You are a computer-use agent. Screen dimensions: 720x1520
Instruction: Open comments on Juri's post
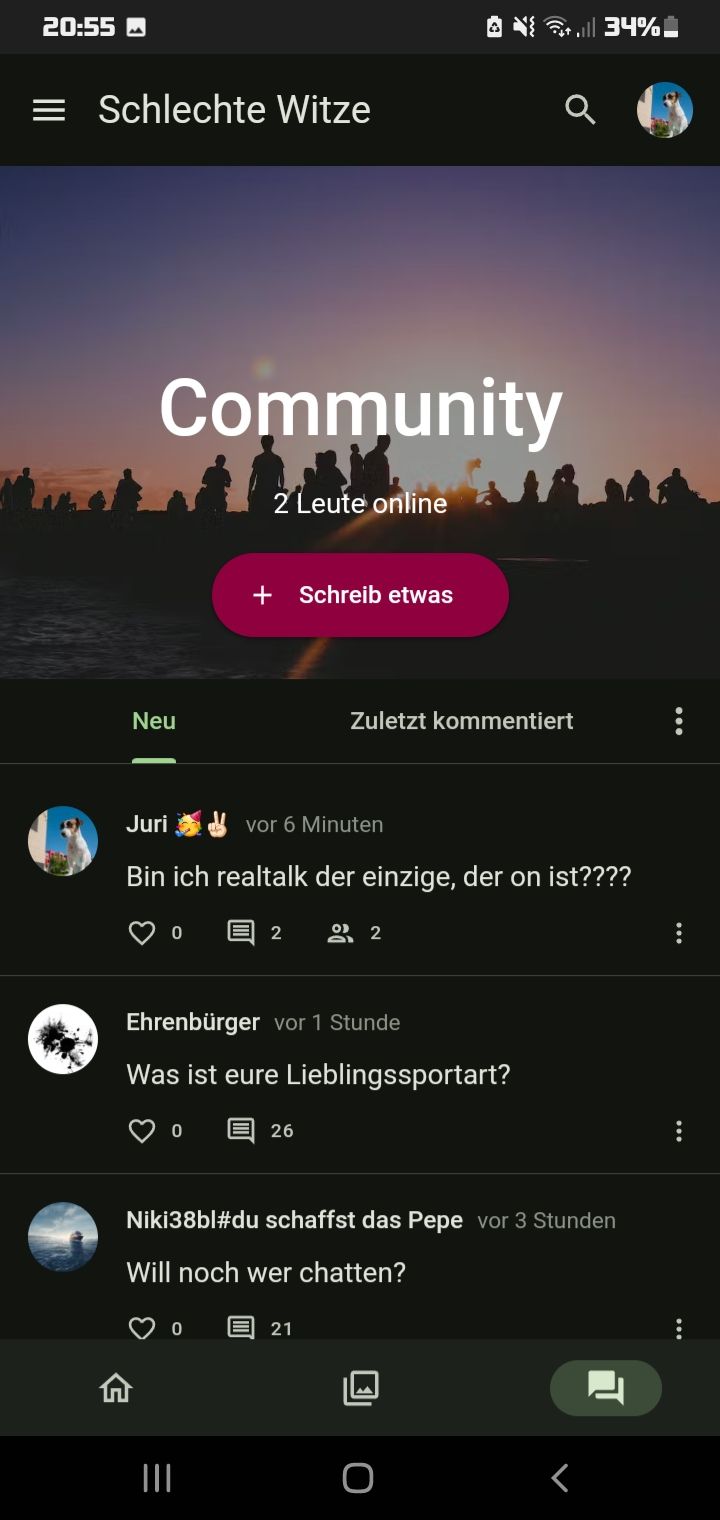pyautogui.click(x=241, y=933)
